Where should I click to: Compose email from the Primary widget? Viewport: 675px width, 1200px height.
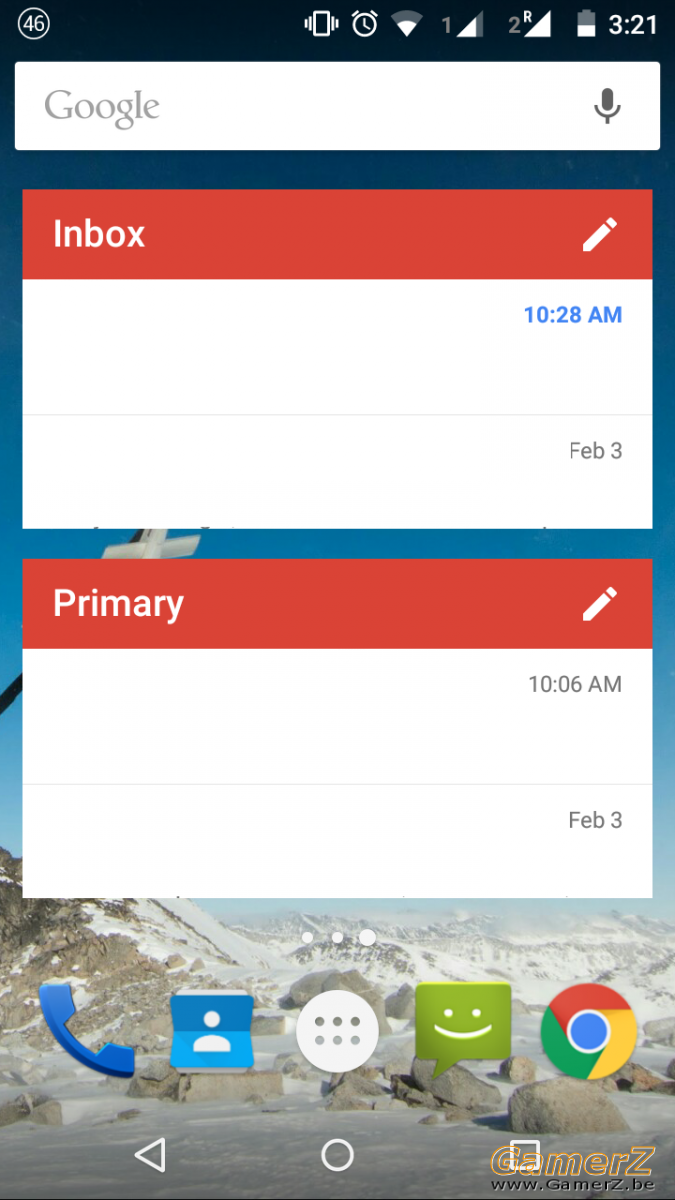[x=600, y=604]
